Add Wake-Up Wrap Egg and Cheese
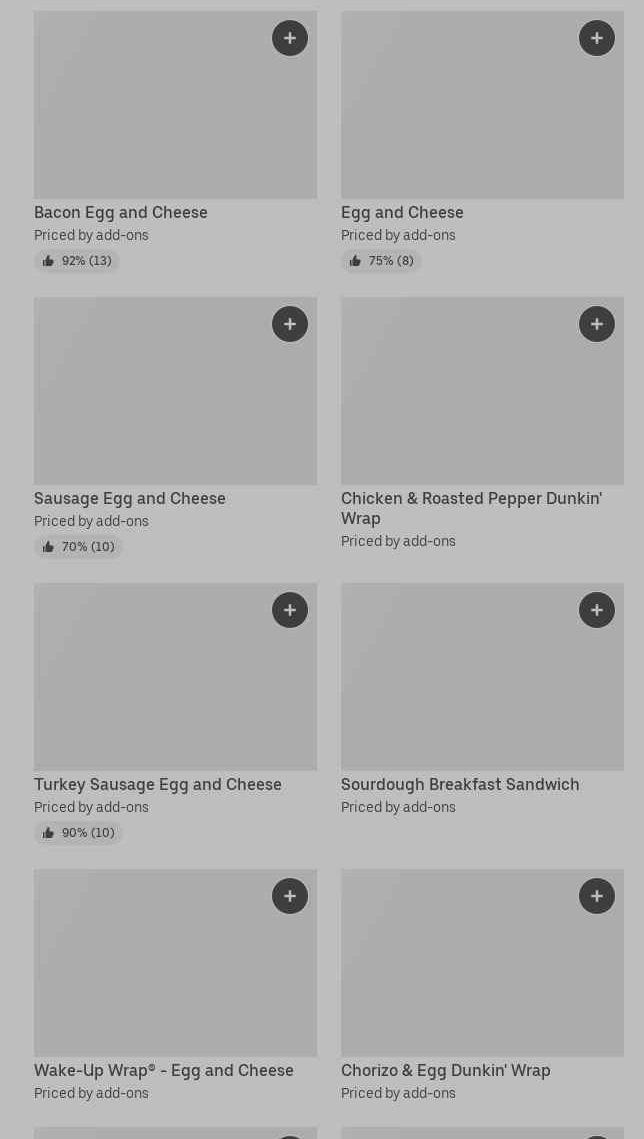This screenshot has height=1139, width=644. pos(290,896)
